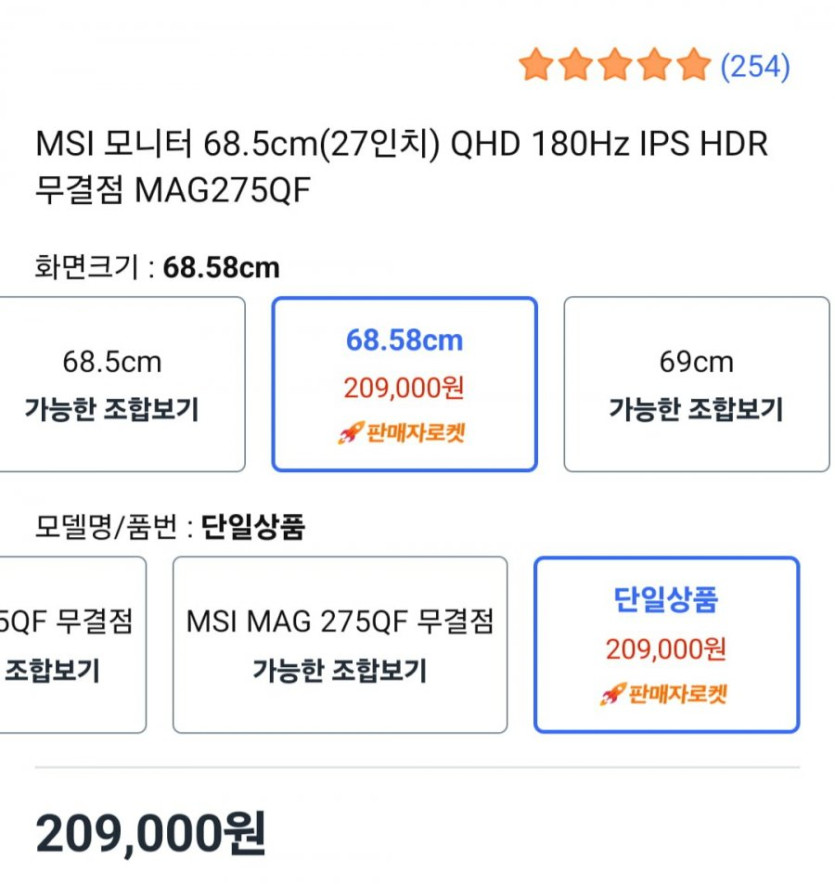This screenshot has height=885, width=835.
Task: Select the 68.5cm screen size option
Action: click(x=112, y=384)
